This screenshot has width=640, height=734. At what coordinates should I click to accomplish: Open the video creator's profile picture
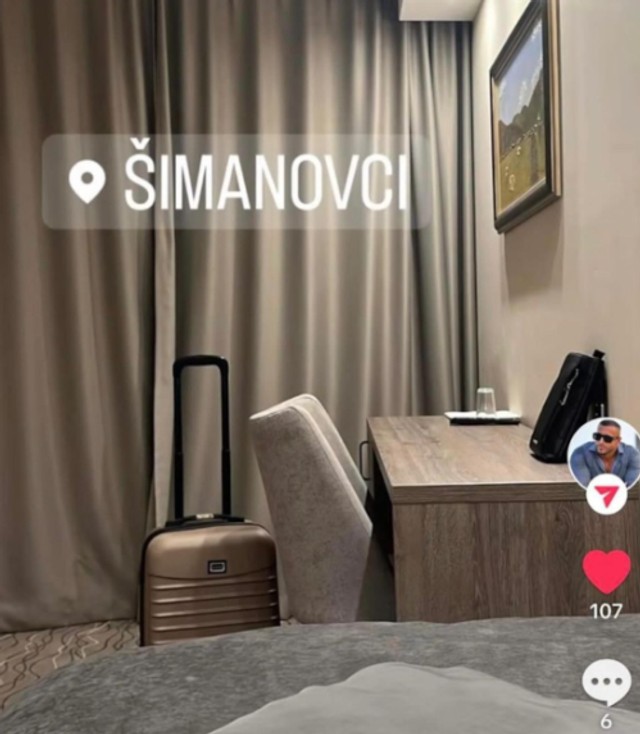(605, 452)
